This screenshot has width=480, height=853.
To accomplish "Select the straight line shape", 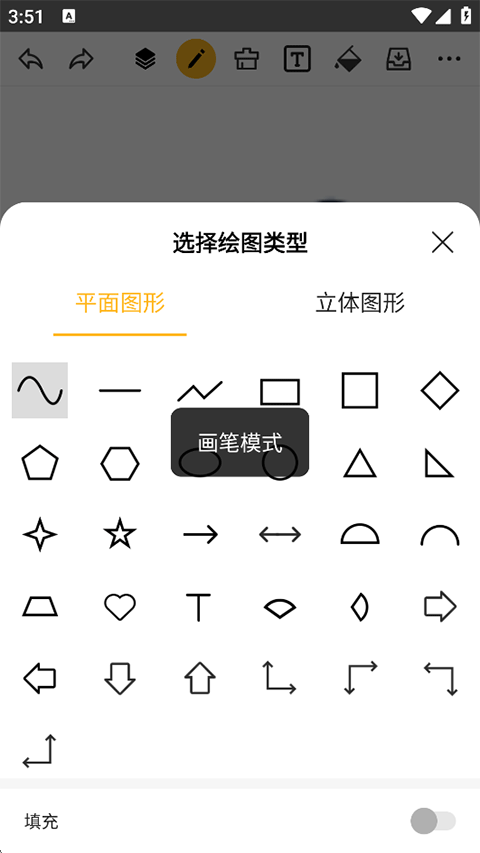I will tap(120, 390).
